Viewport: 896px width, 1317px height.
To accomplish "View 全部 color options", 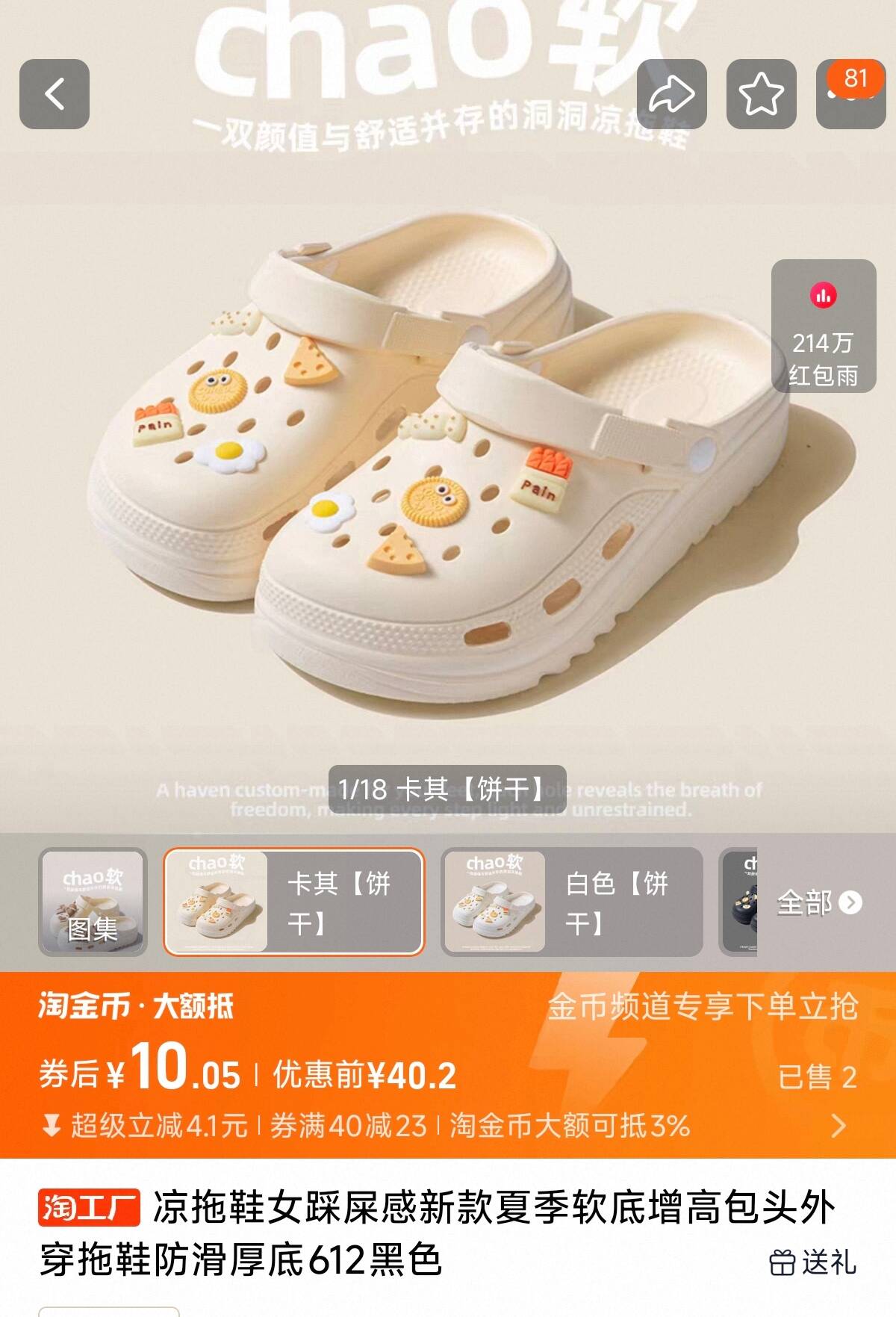I will click(818, 902).
